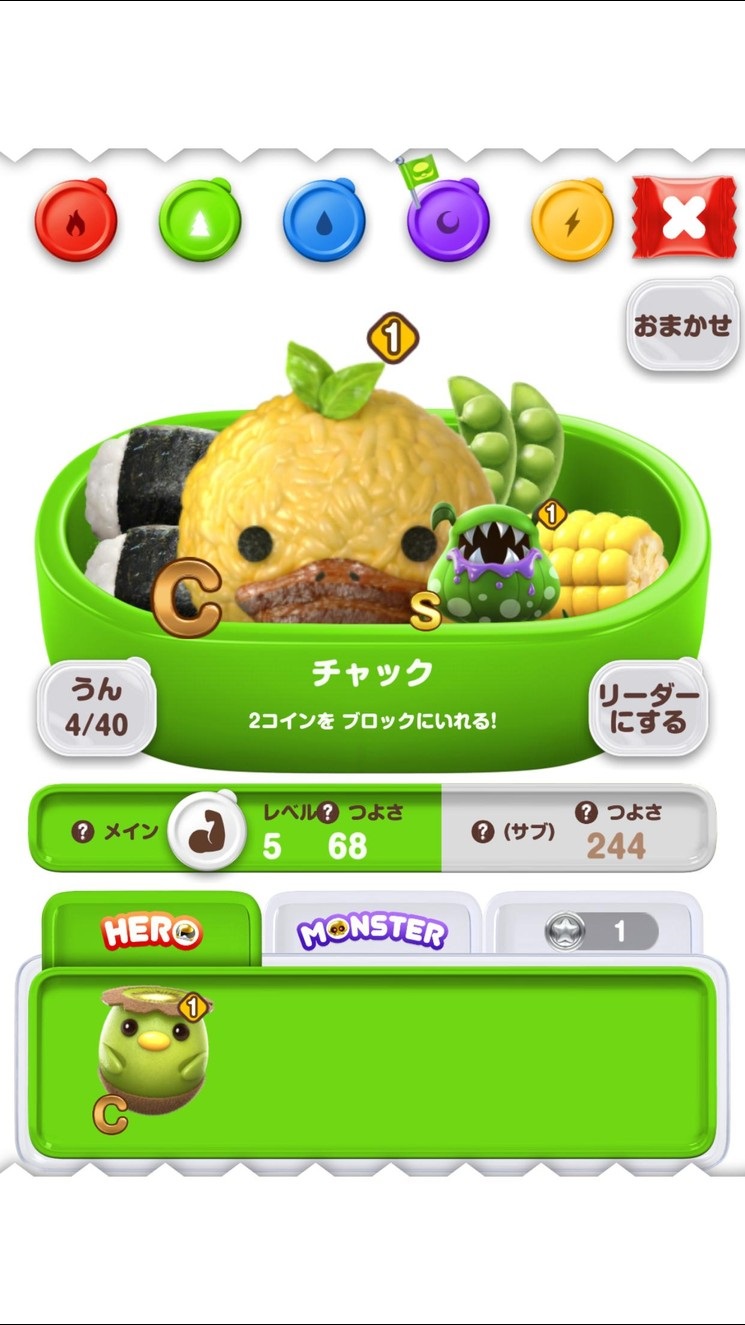Image resolution: width=745 pixels, height=1325 pixels.
Task: Set as leader with リーダーにする
Action: (647, 708)
